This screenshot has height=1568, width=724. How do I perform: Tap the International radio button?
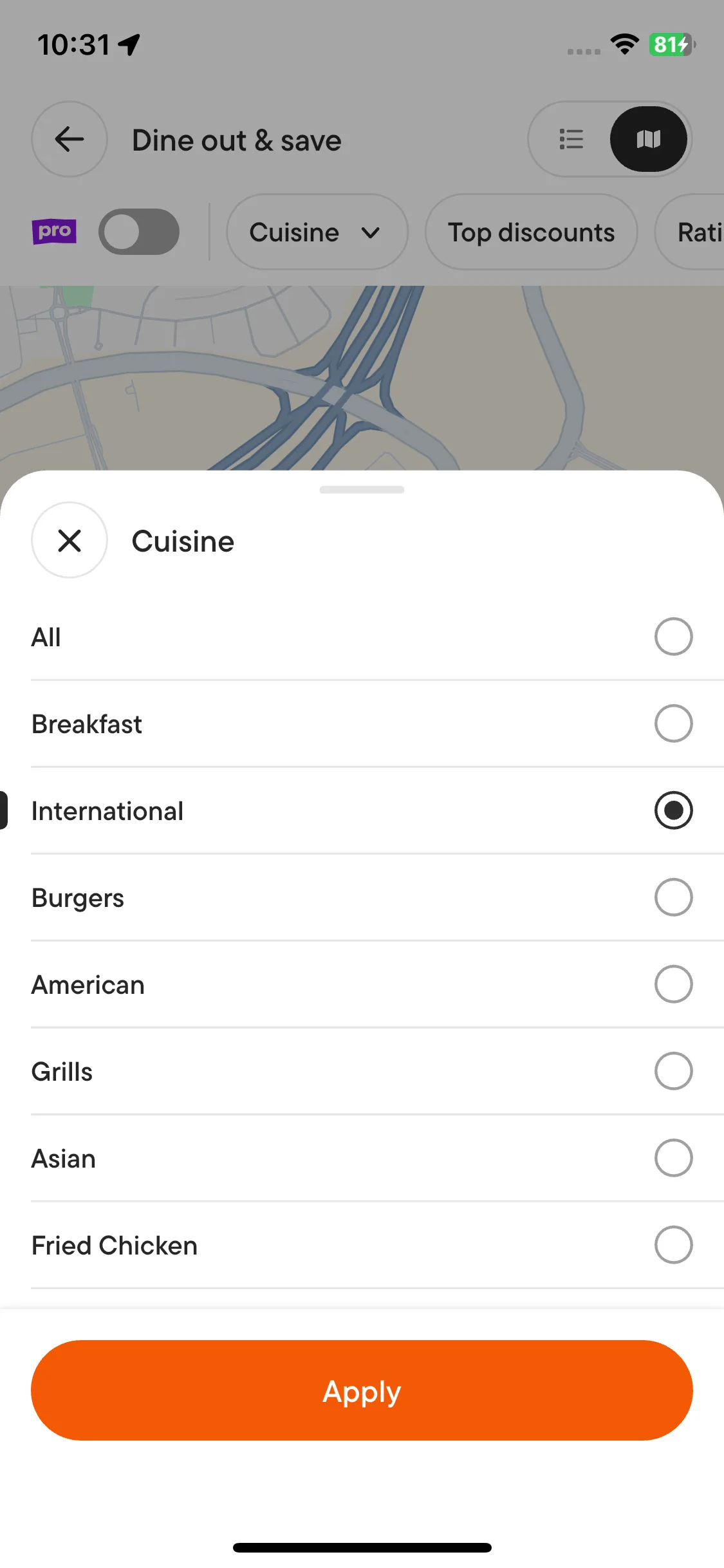(673, 810)
